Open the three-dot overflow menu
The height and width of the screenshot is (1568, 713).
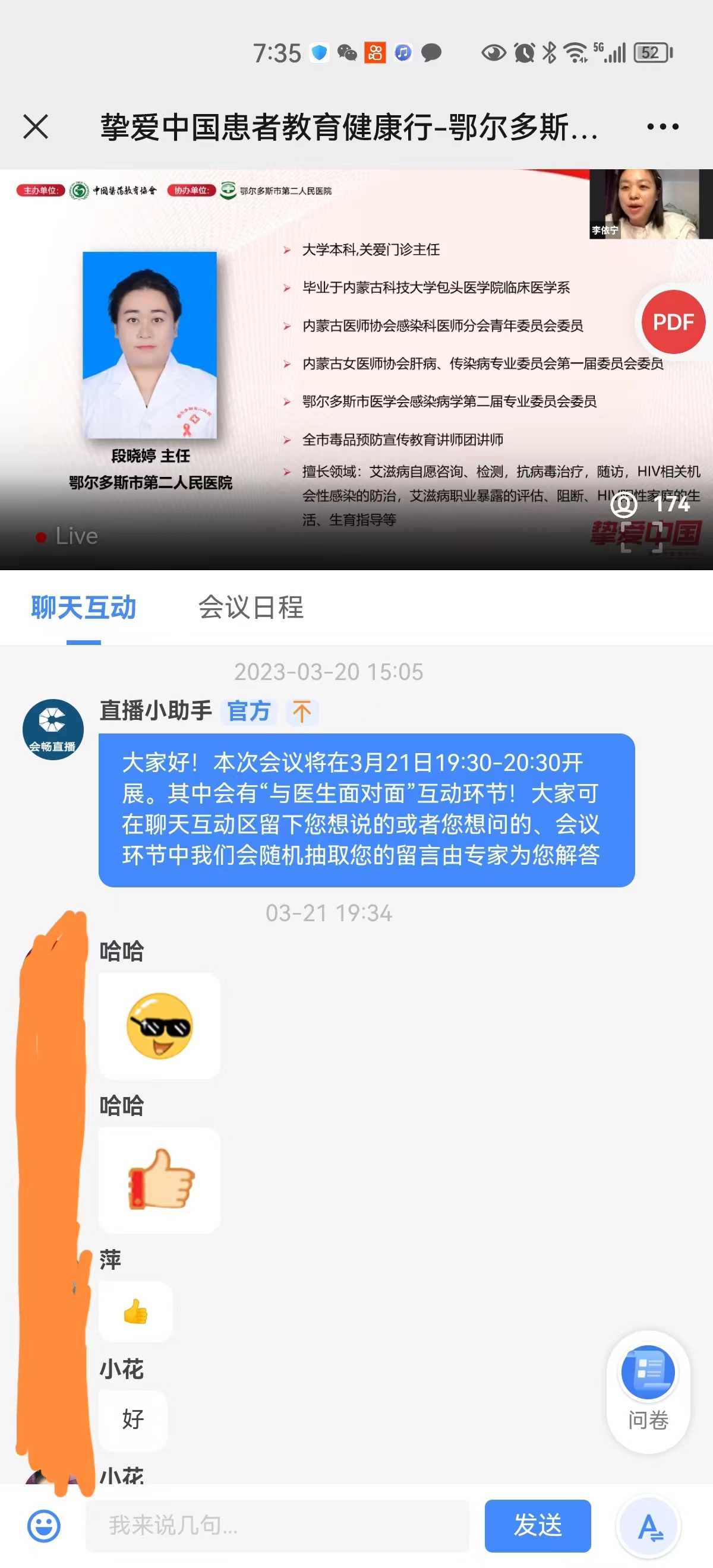tap(662, 127)
